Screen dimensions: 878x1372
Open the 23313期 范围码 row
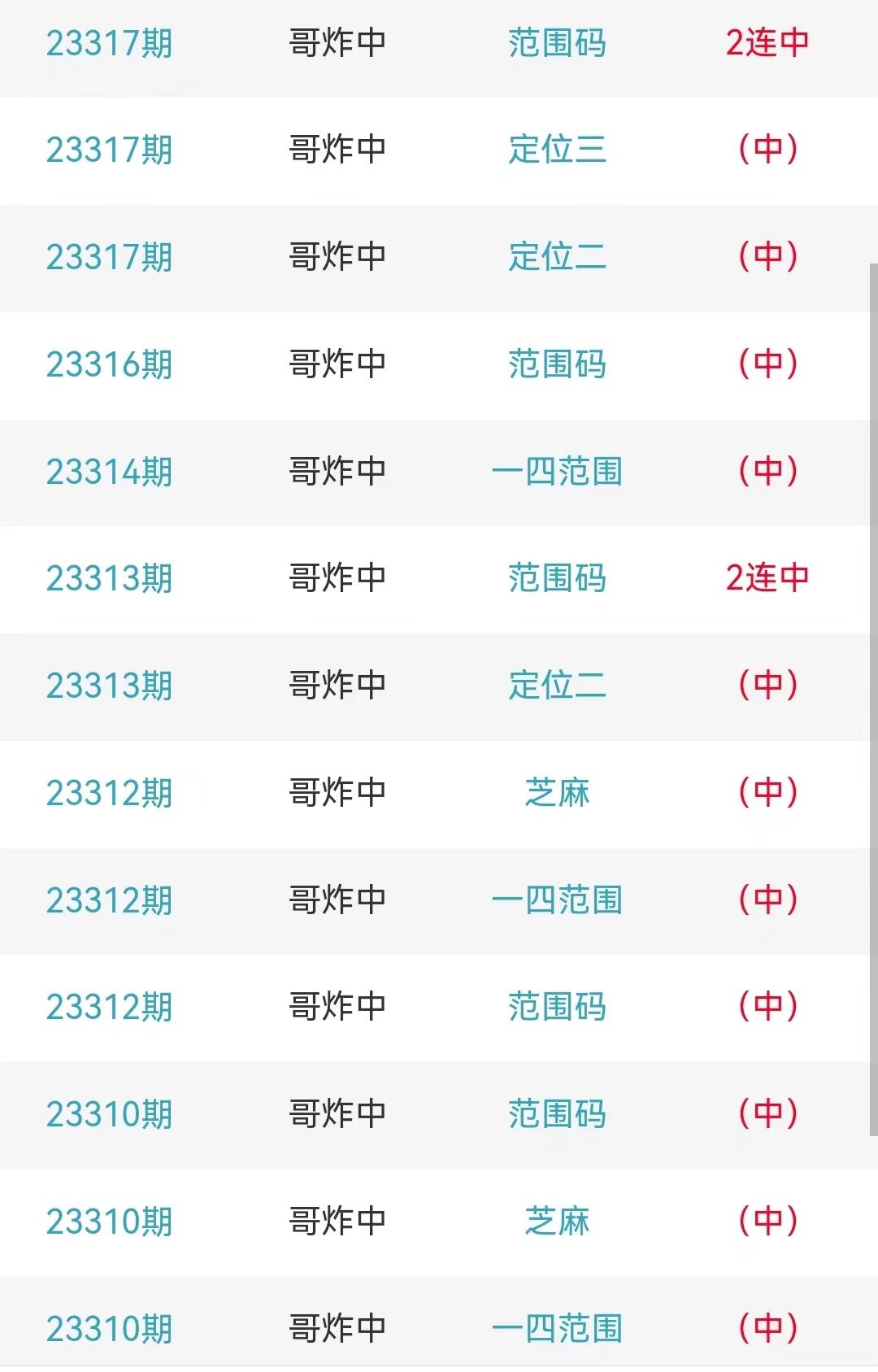point(557,578)
